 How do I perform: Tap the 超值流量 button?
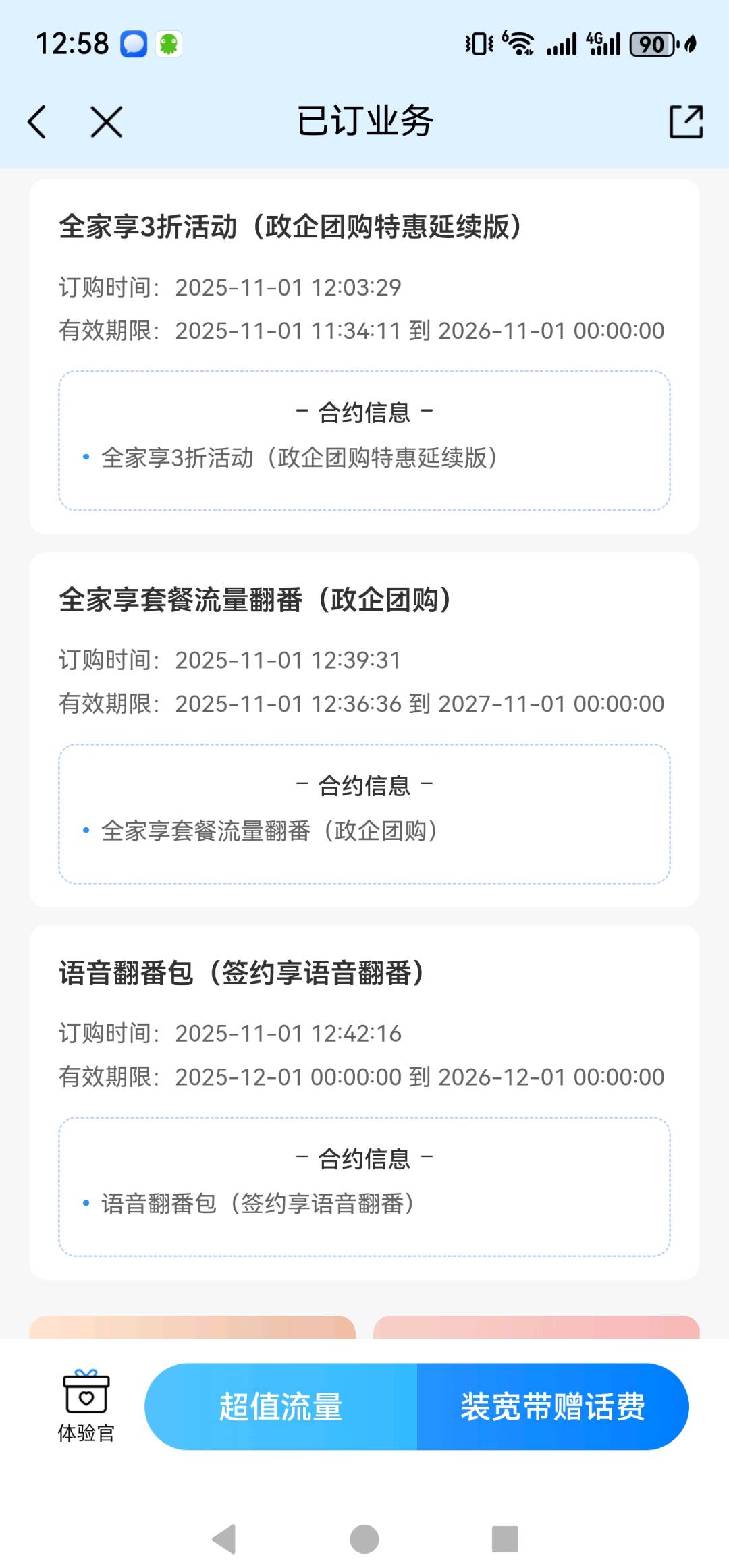(282, 1407)
